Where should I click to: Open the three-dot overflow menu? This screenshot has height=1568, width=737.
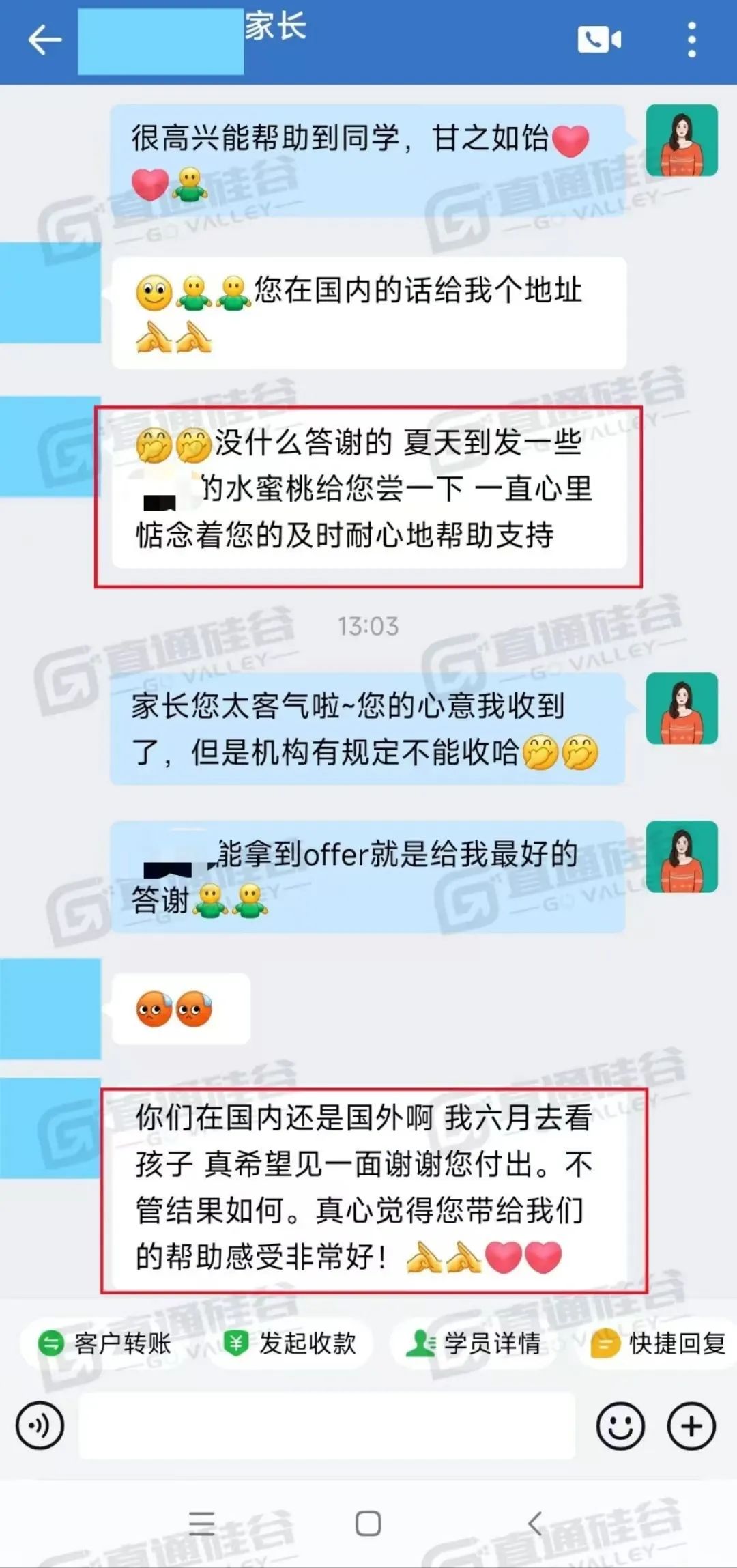click(x=691, y=40)
